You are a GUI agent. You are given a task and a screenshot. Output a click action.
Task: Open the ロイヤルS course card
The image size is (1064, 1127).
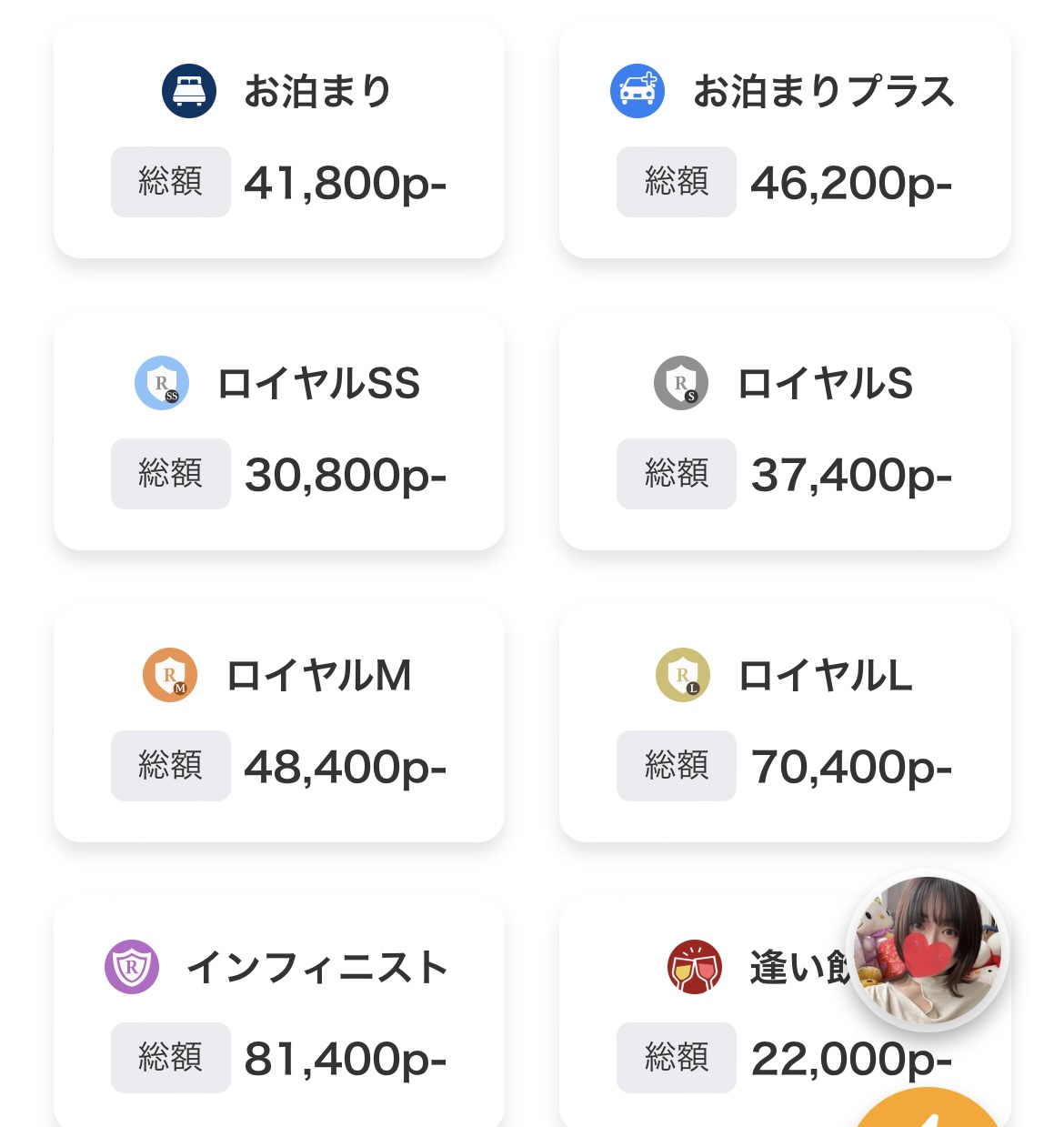[x=785, y=432]
